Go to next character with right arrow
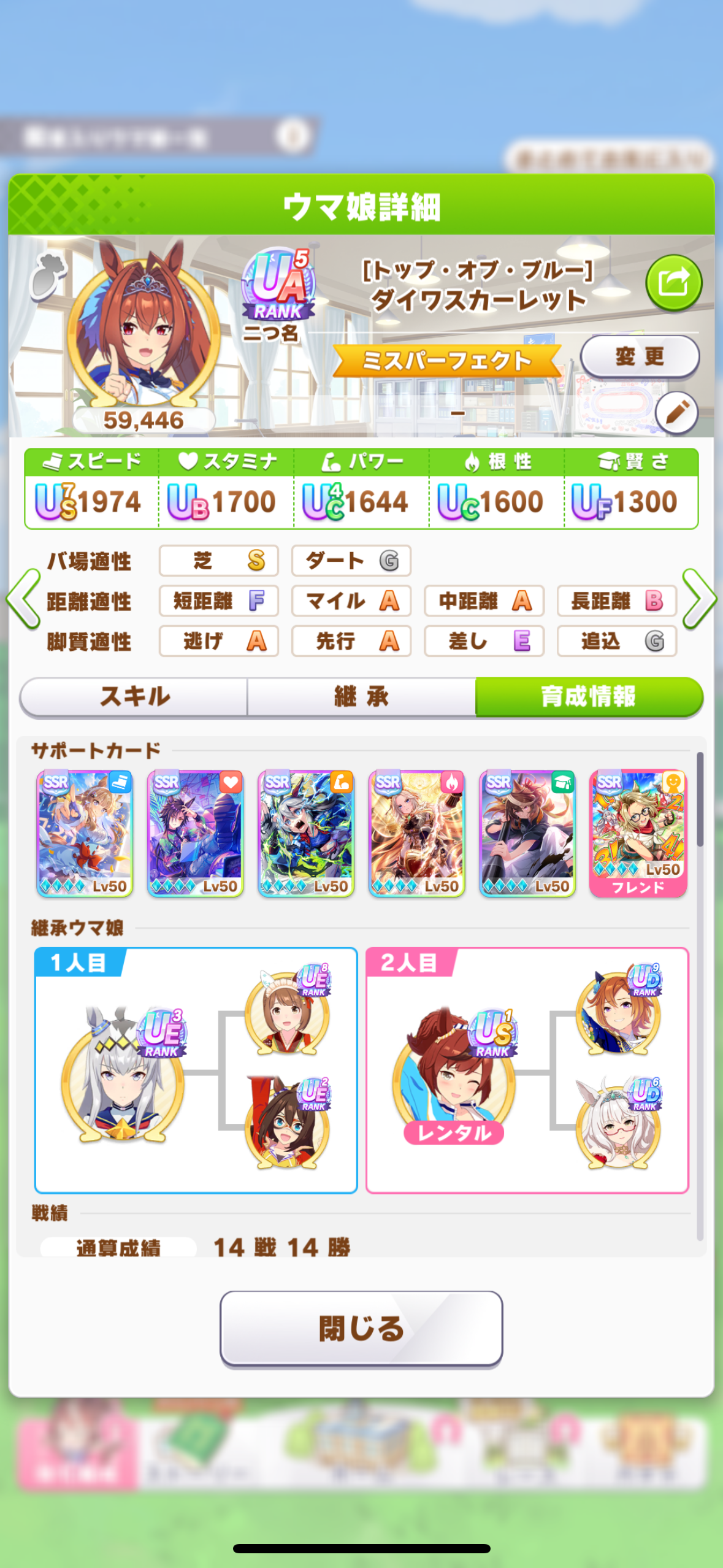This screenshot has width=723, height=1568. tap(699, 599)
